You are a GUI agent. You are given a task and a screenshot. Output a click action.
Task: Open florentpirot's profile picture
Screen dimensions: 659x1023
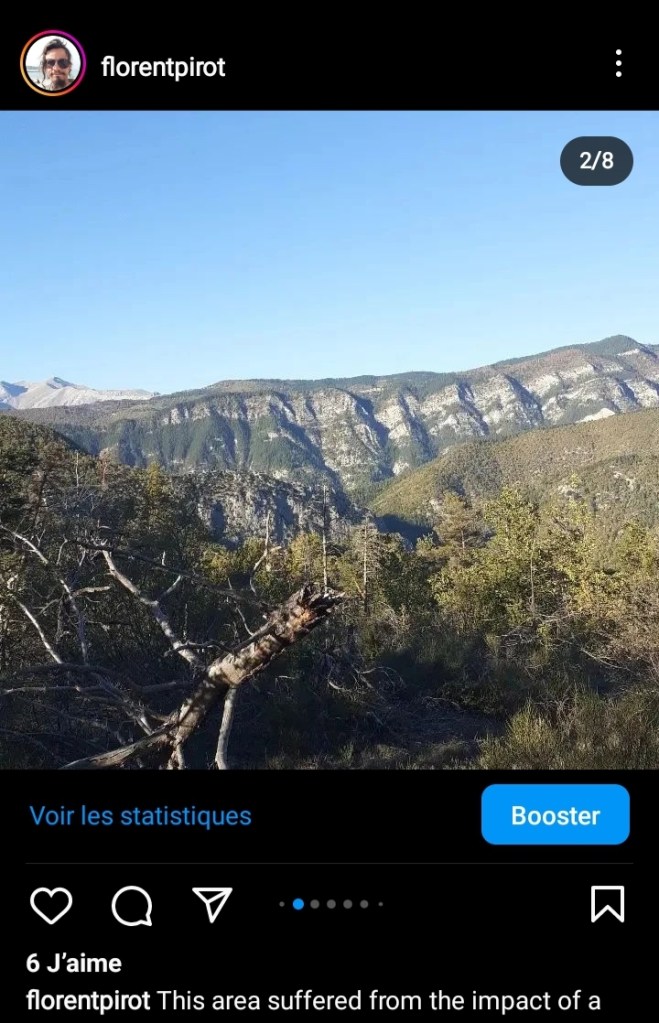pyautogui.click(x=53, y=63)
